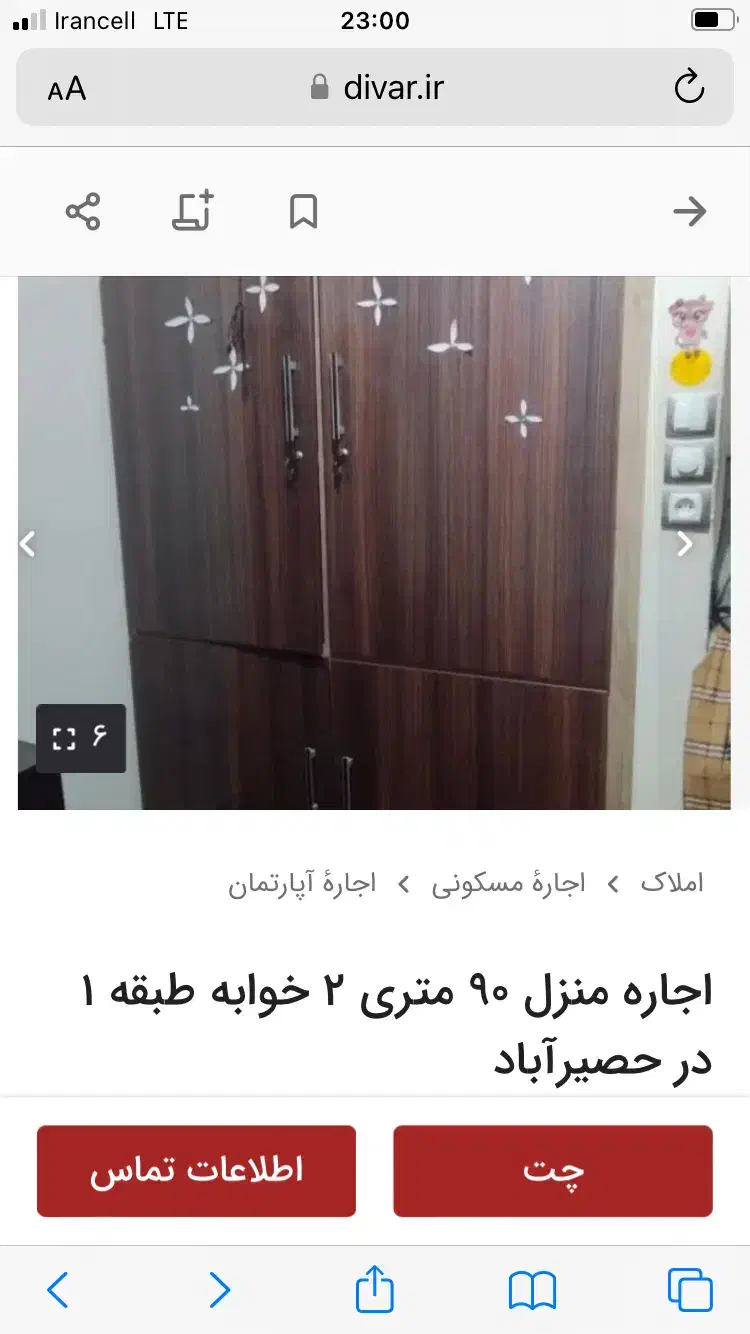Open the photo gallery in fullscreen

tap(81, 738)
